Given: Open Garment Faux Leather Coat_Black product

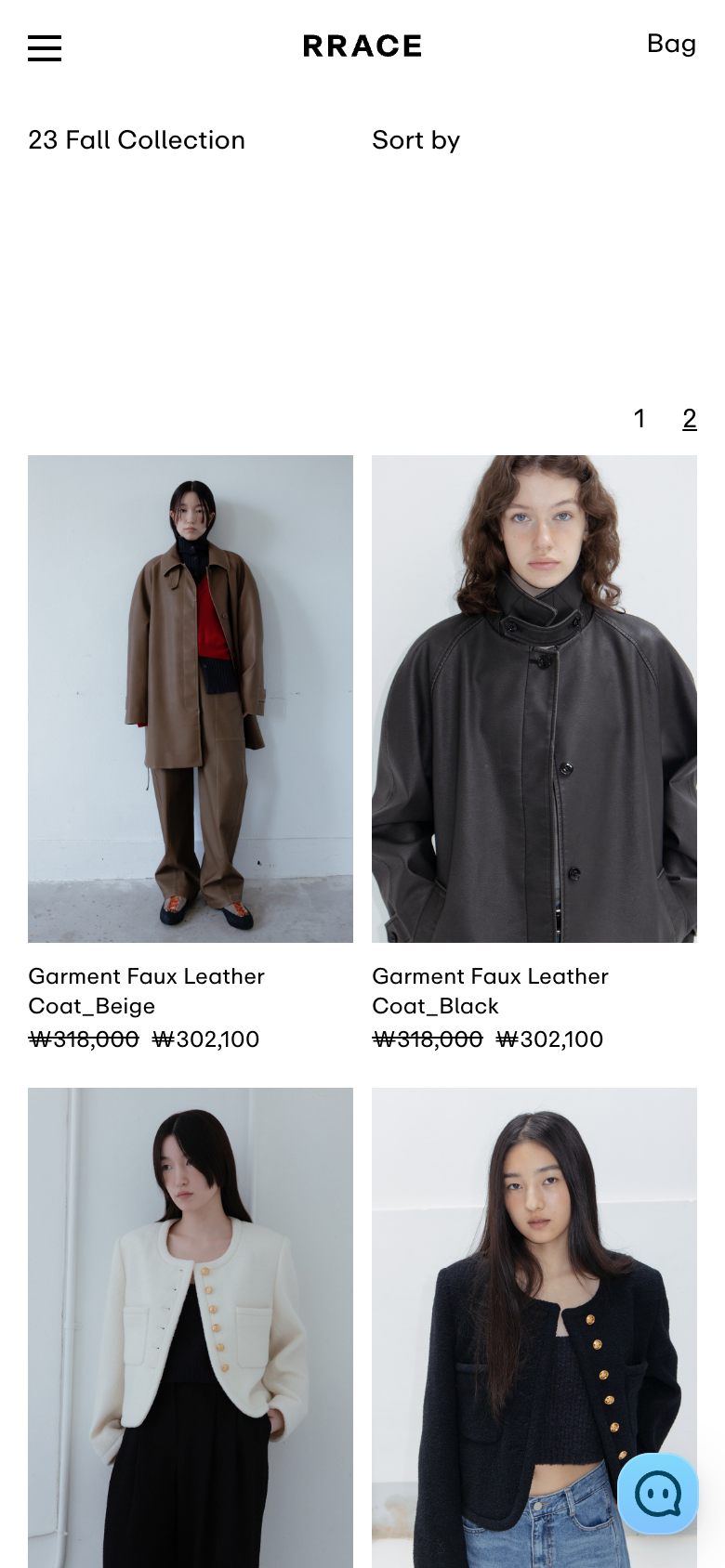Looking at the screenshot, I should [x=534, y=699].
